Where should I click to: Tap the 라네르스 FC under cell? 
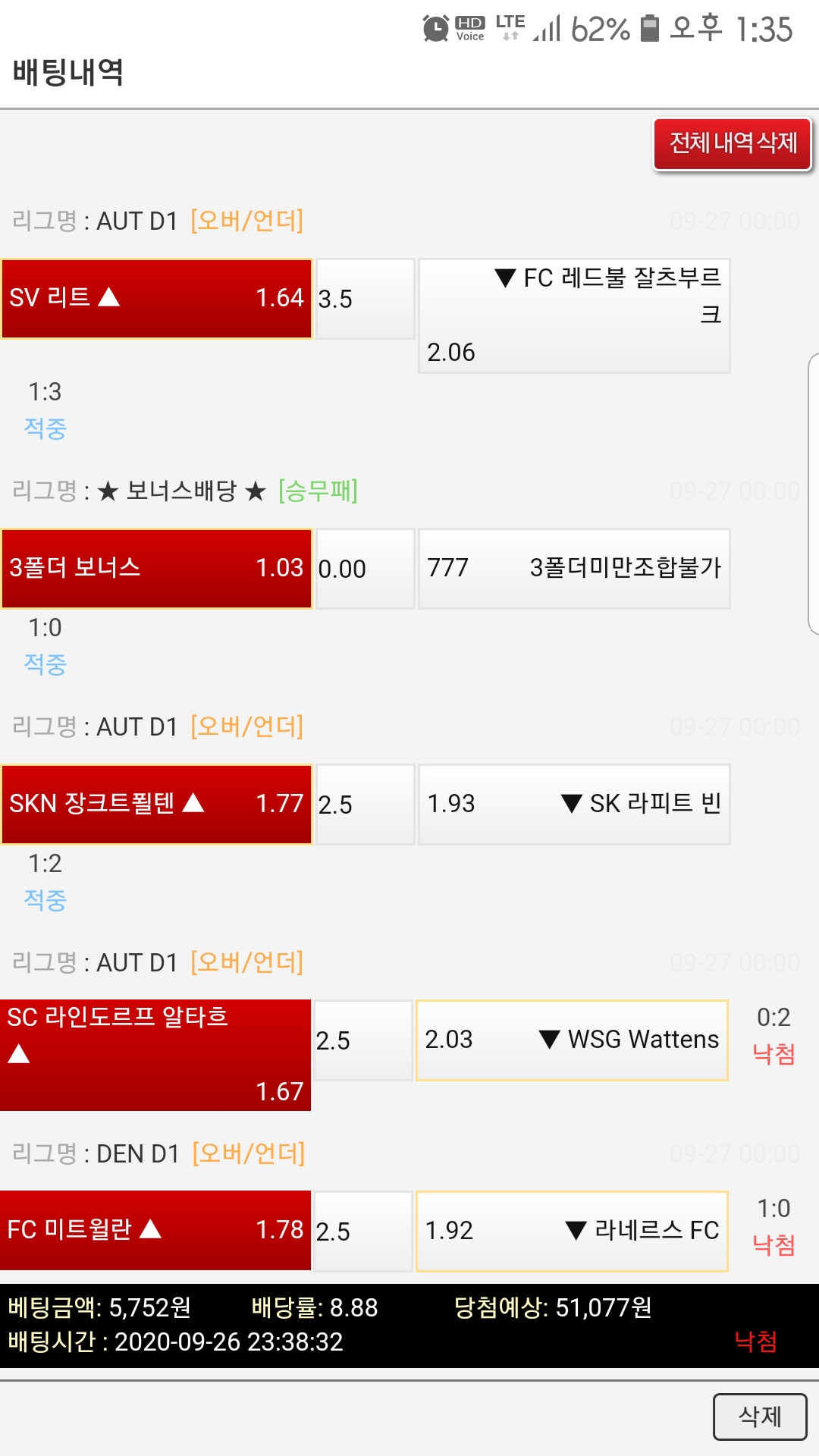coord(572,1231)
